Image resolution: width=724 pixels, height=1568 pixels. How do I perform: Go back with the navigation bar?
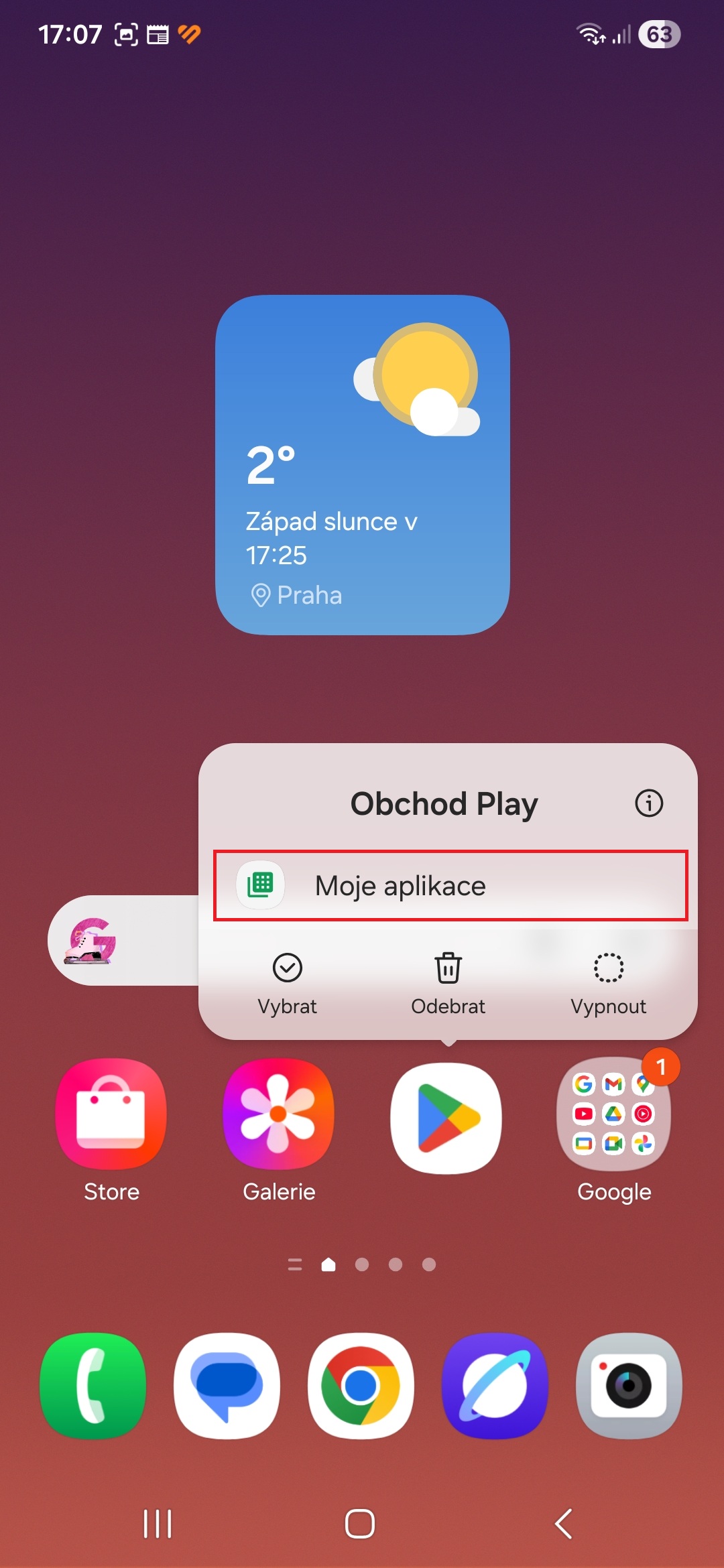564,1524
